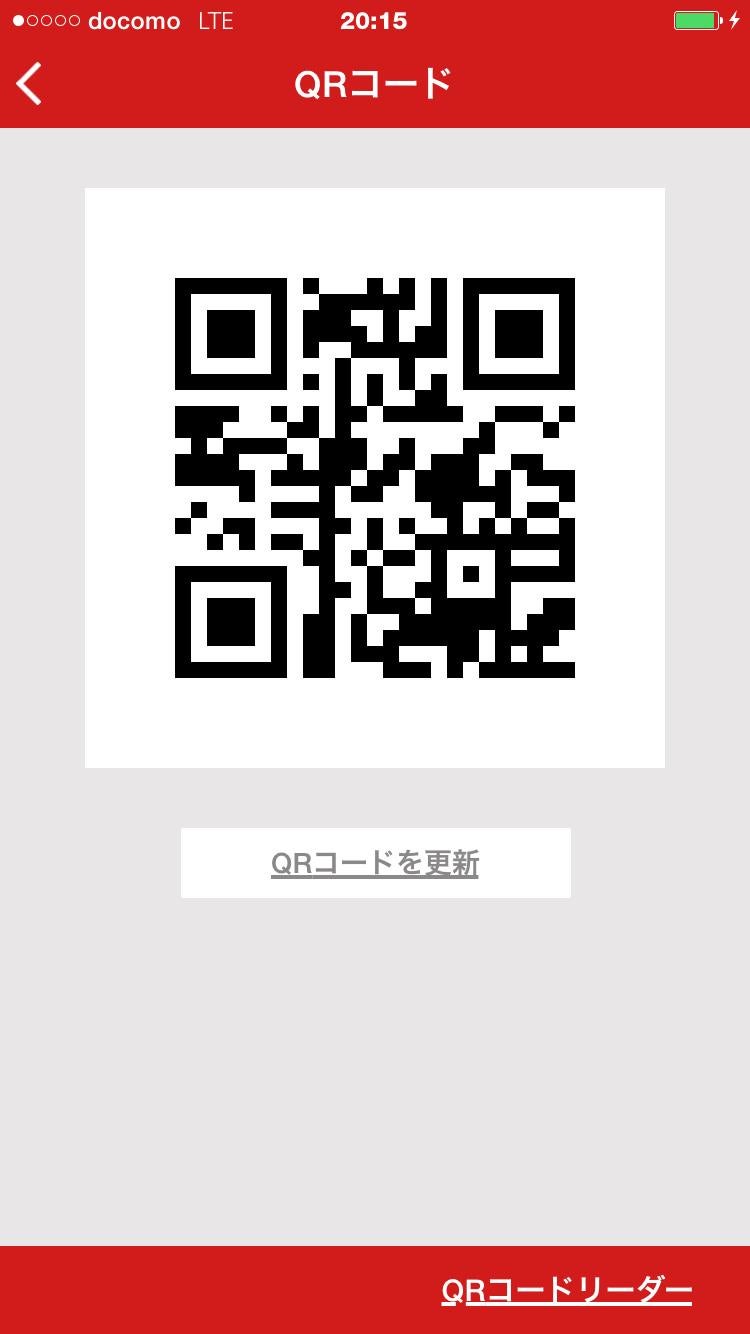Select the QRコード title in the header
The height and width of the screenshot is (1334, 750).
375,84
